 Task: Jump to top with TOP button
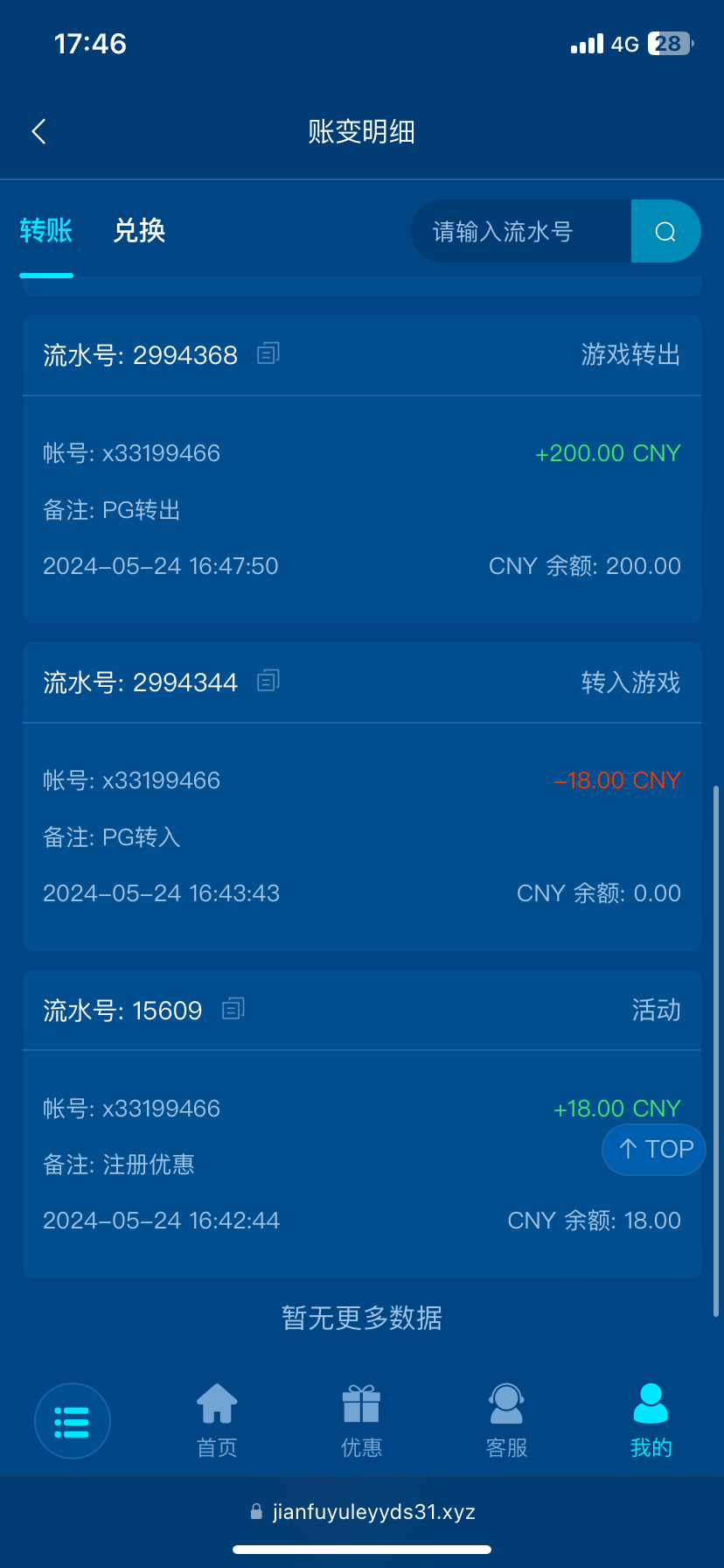coord(655,1149)
